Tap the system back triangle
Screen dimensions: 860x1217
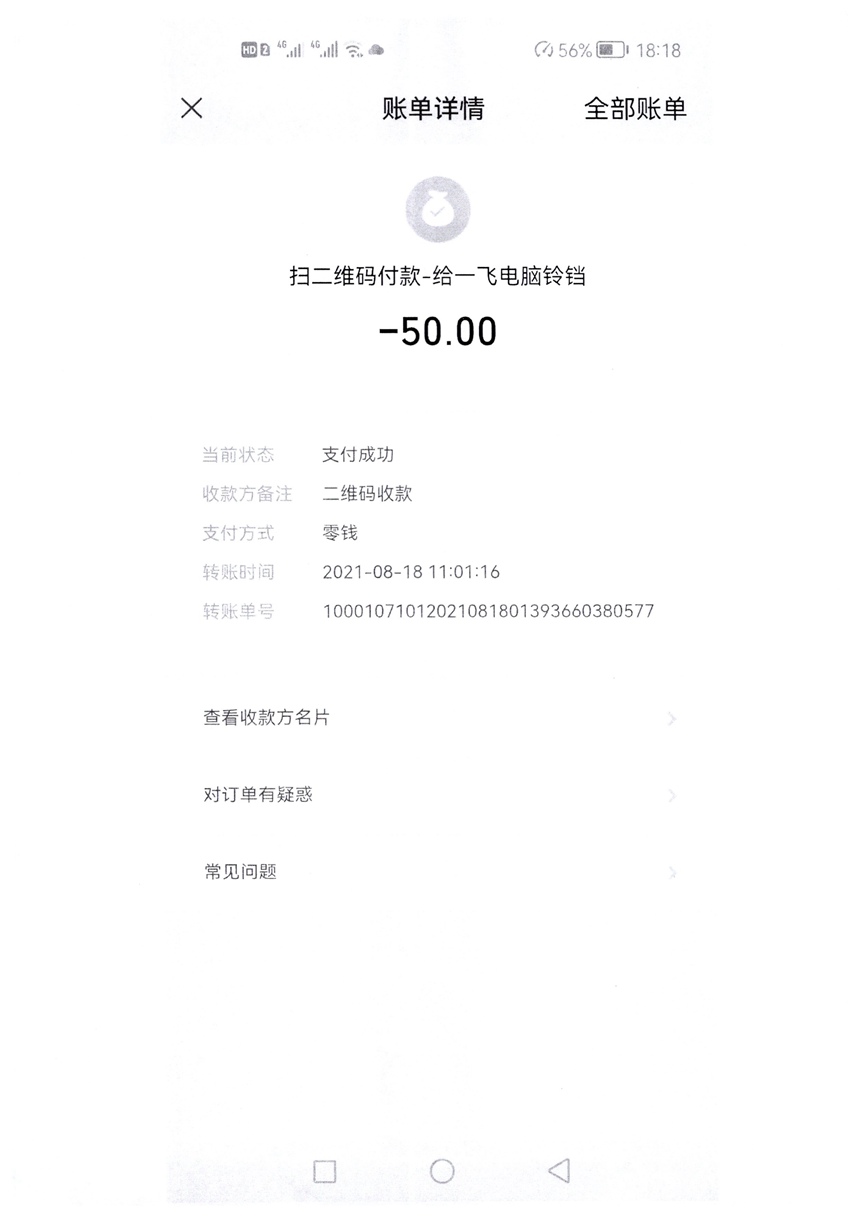point(559,1170)
